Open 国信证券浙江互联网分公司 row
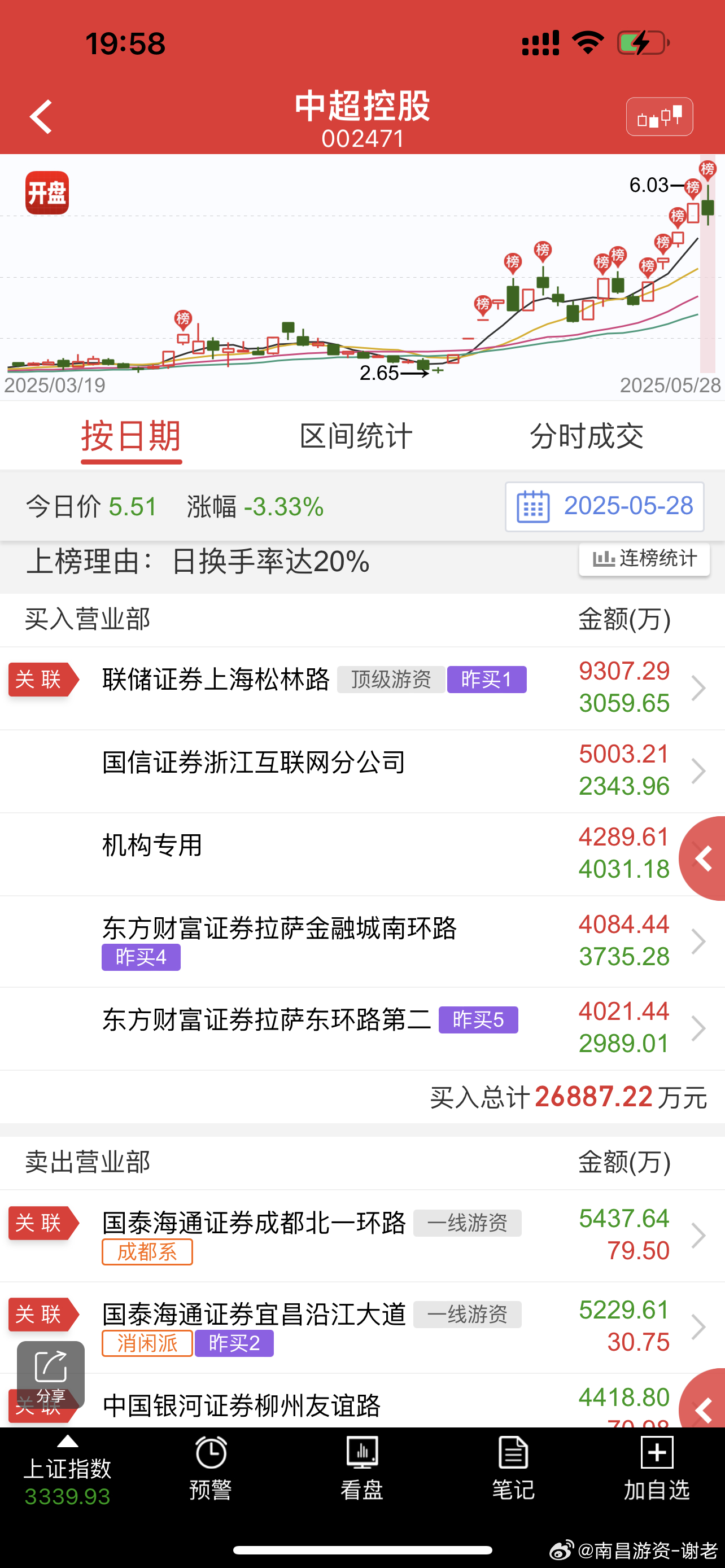The height and width of the screenshot is (1568, 725). coord(362,770)
